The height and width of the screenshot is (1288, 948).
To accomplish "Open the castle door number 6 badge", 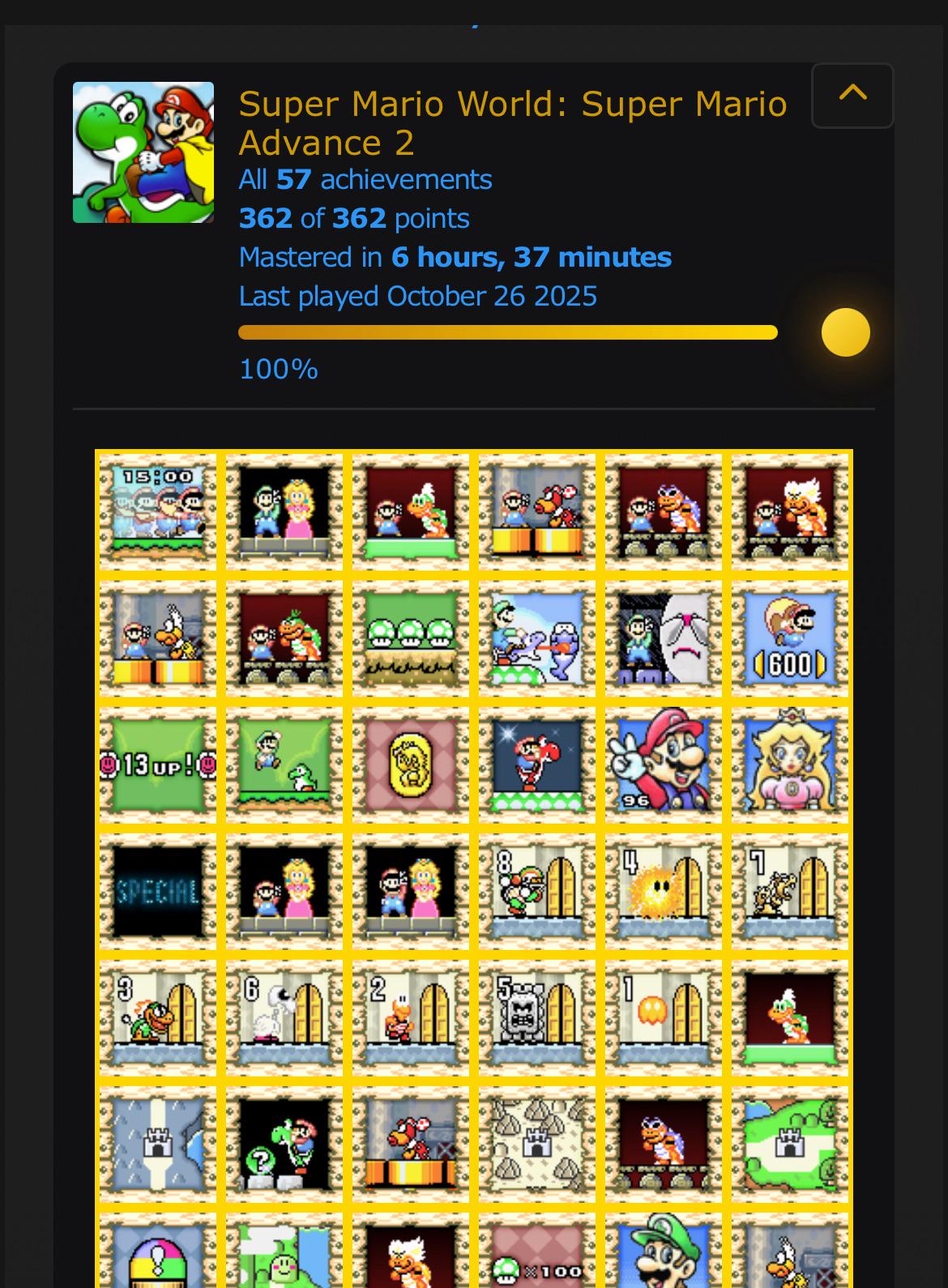I will (284, 1018).
